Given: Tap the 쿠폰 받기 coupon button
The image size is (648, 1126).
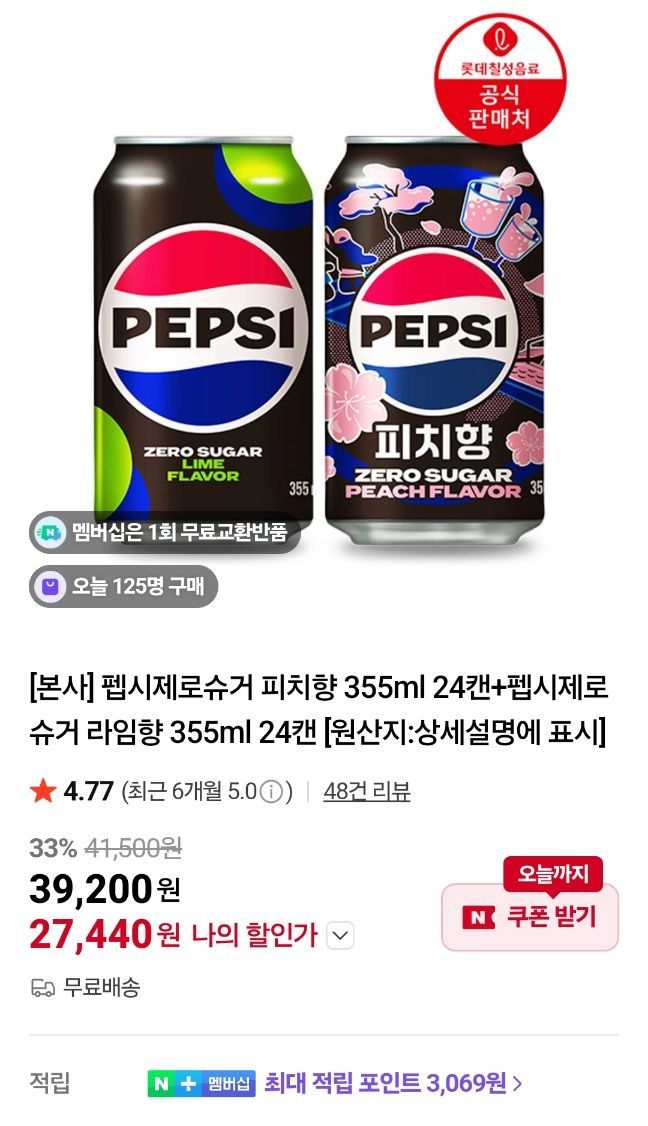Looking at the screenshot, I should (529, 916).
